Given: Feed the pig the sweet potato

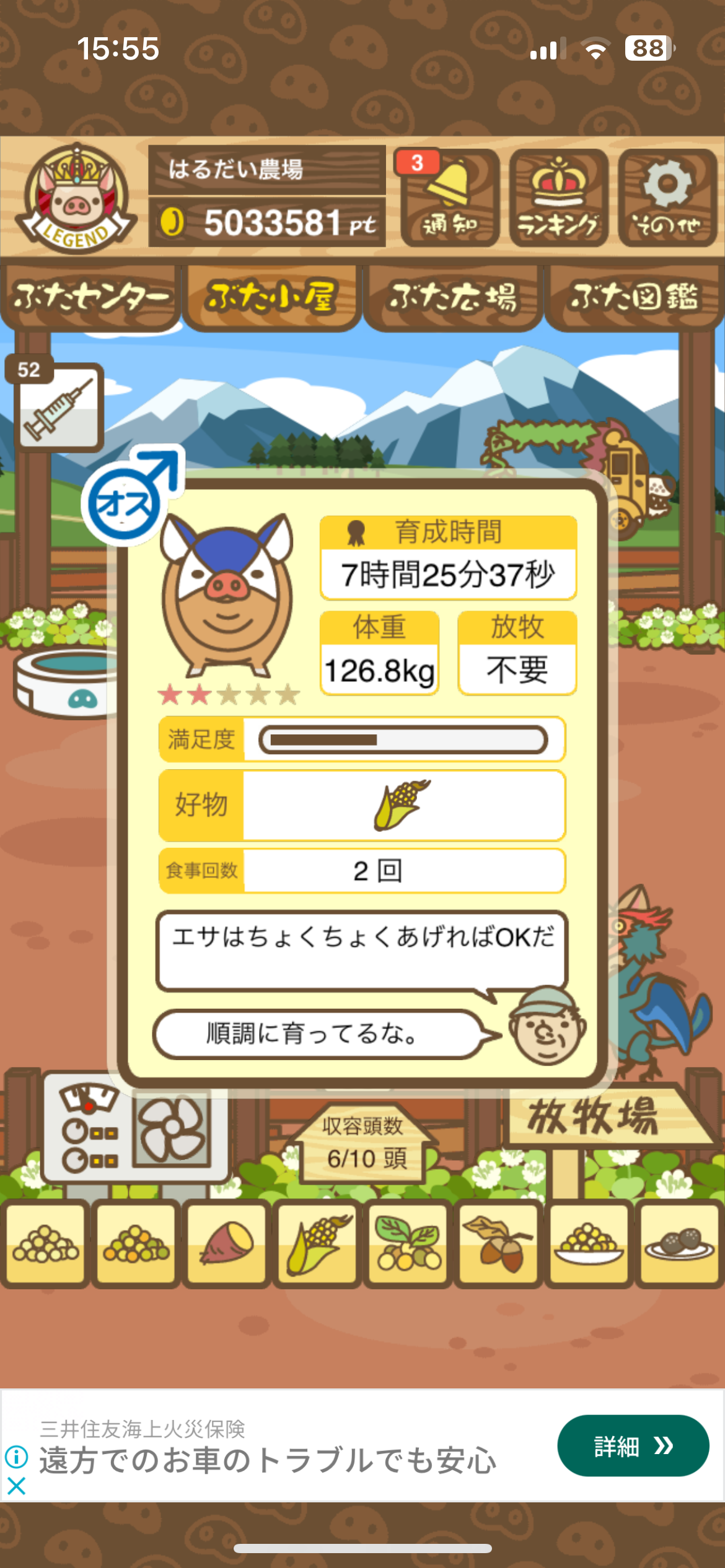Looking at the screenshot, I should coord(226,1244).
